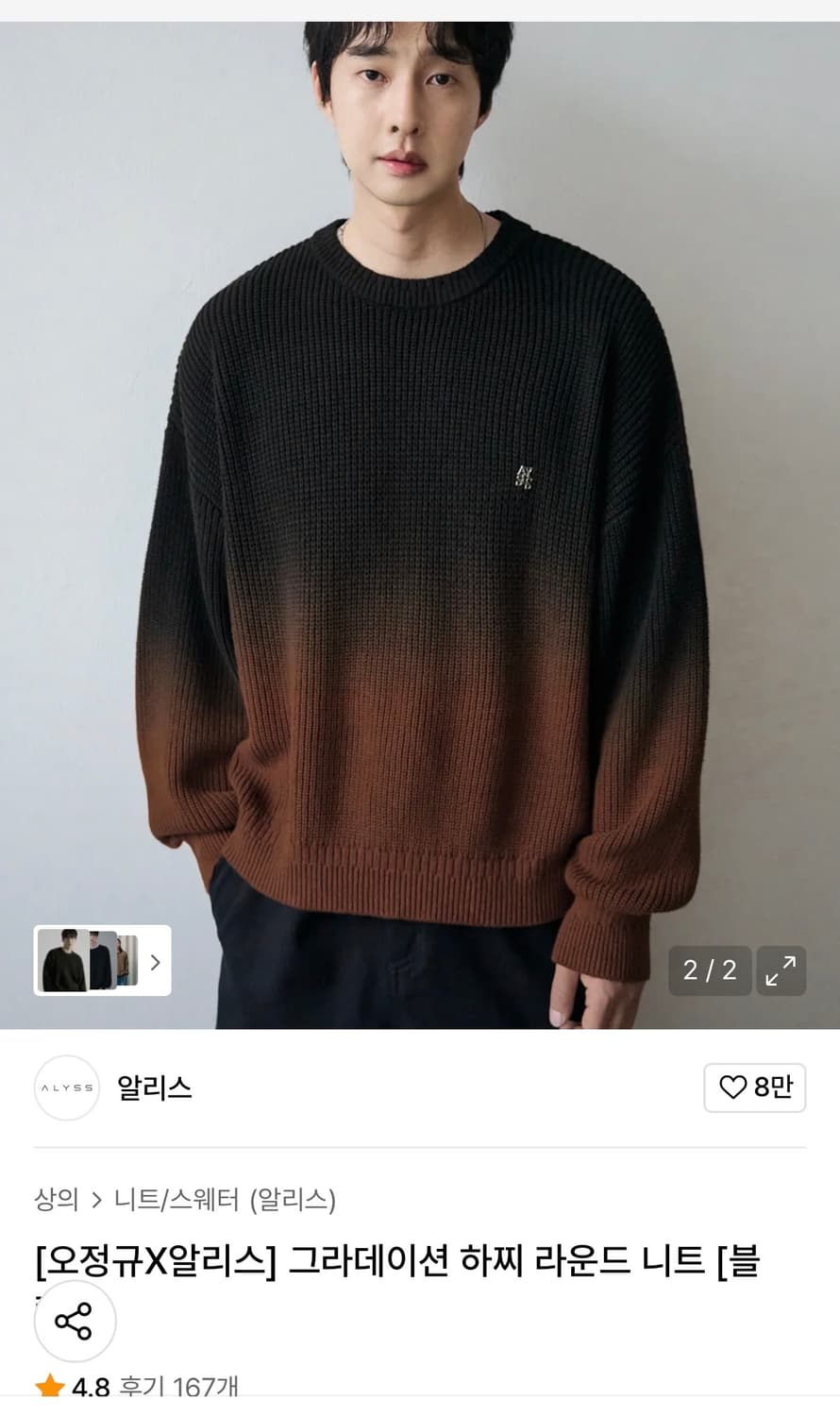Screen dimensions: 840x1416
Task: Select the second navy sweater thumbnail
Action: pos(99,960)
